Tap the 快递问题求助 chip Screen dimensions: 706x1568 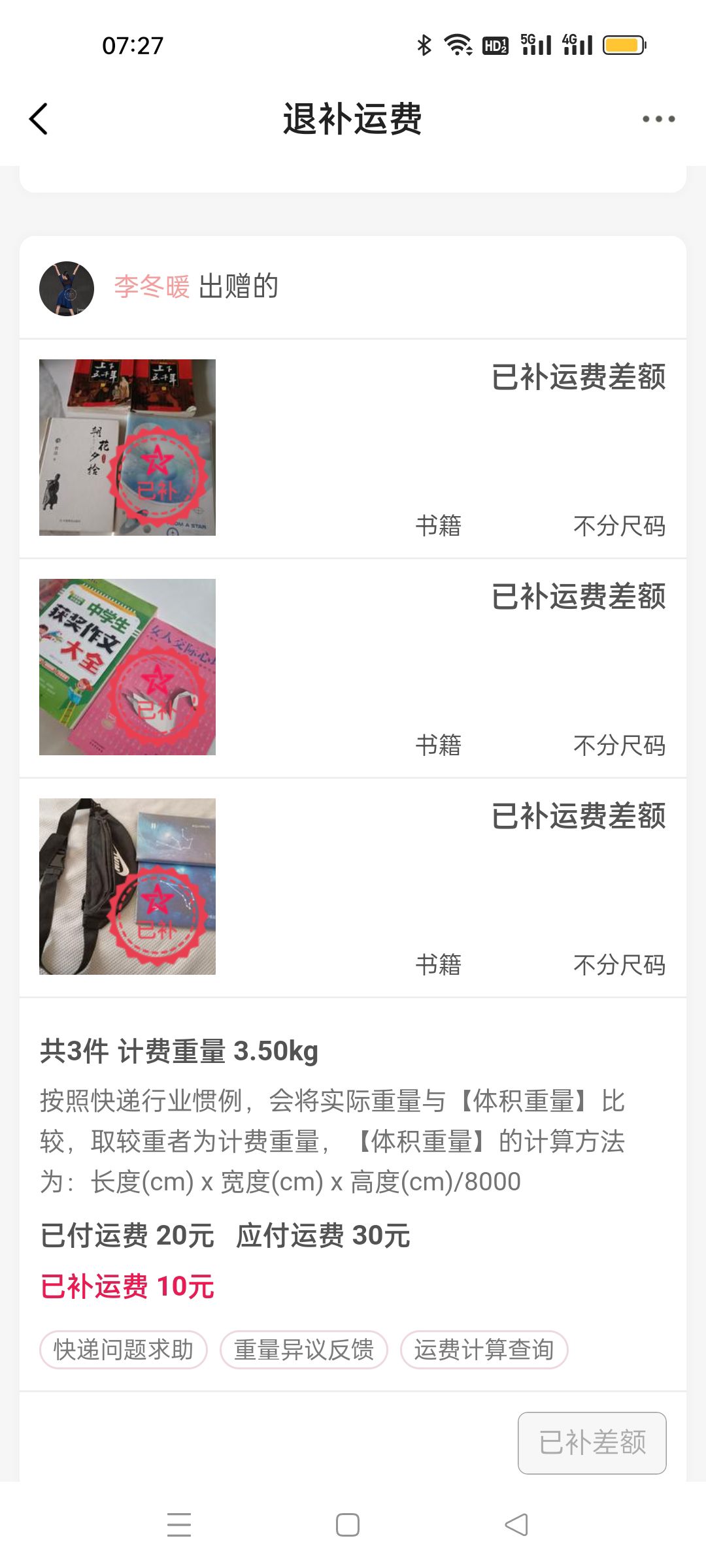[124, 1349]
